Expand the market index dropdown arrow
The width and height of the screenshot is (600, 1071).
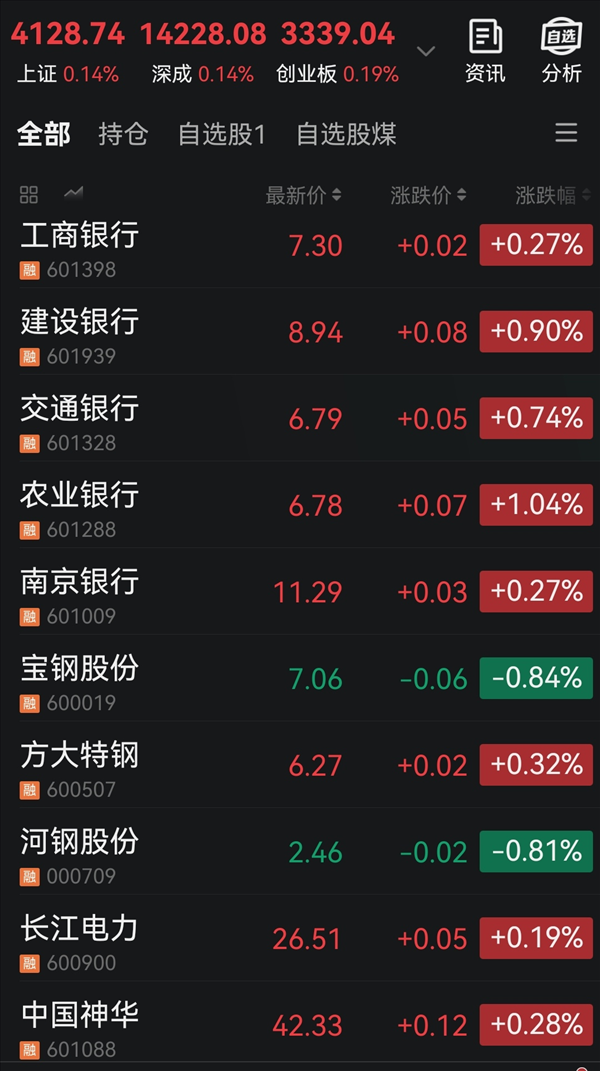[x=426, y=50]
